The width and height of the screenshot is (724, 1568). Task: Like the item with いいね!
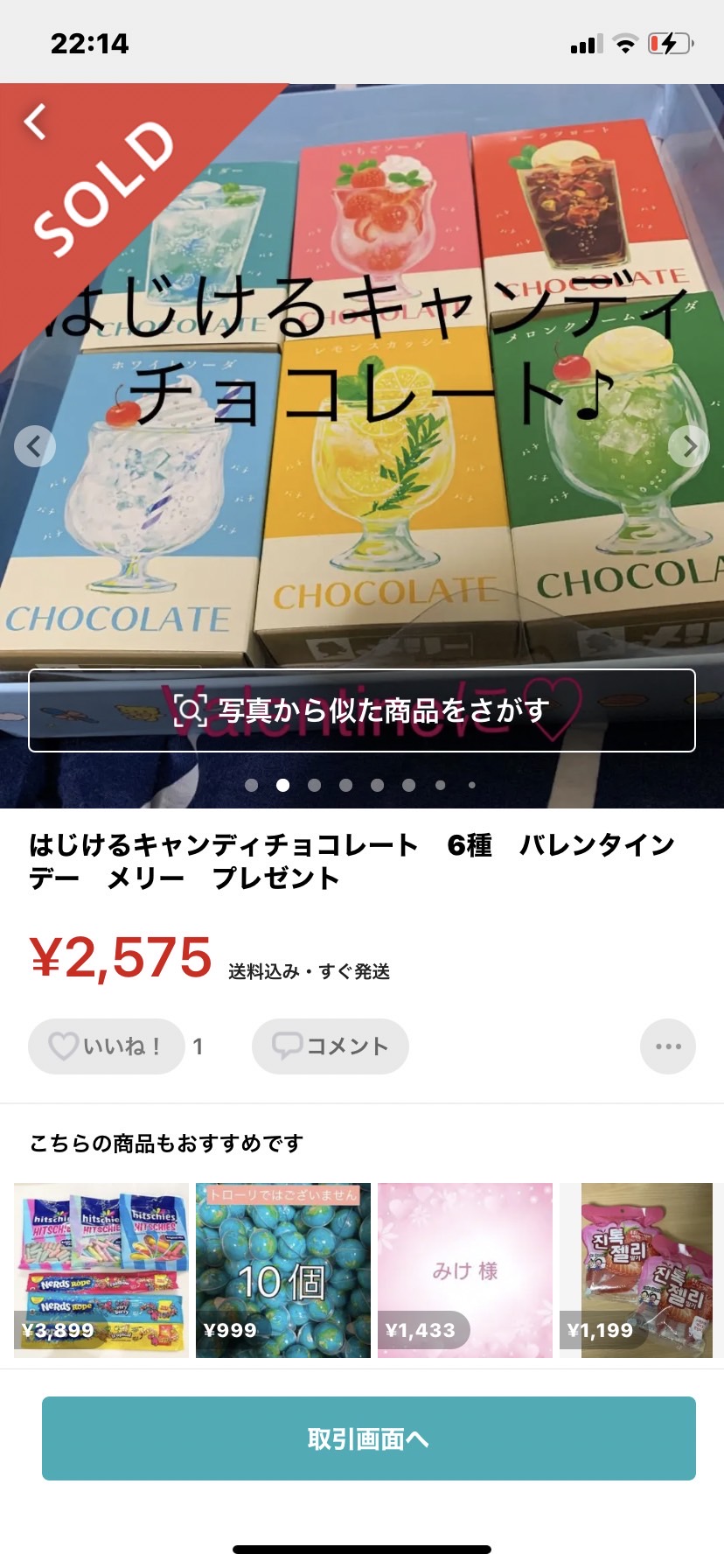107,1046
